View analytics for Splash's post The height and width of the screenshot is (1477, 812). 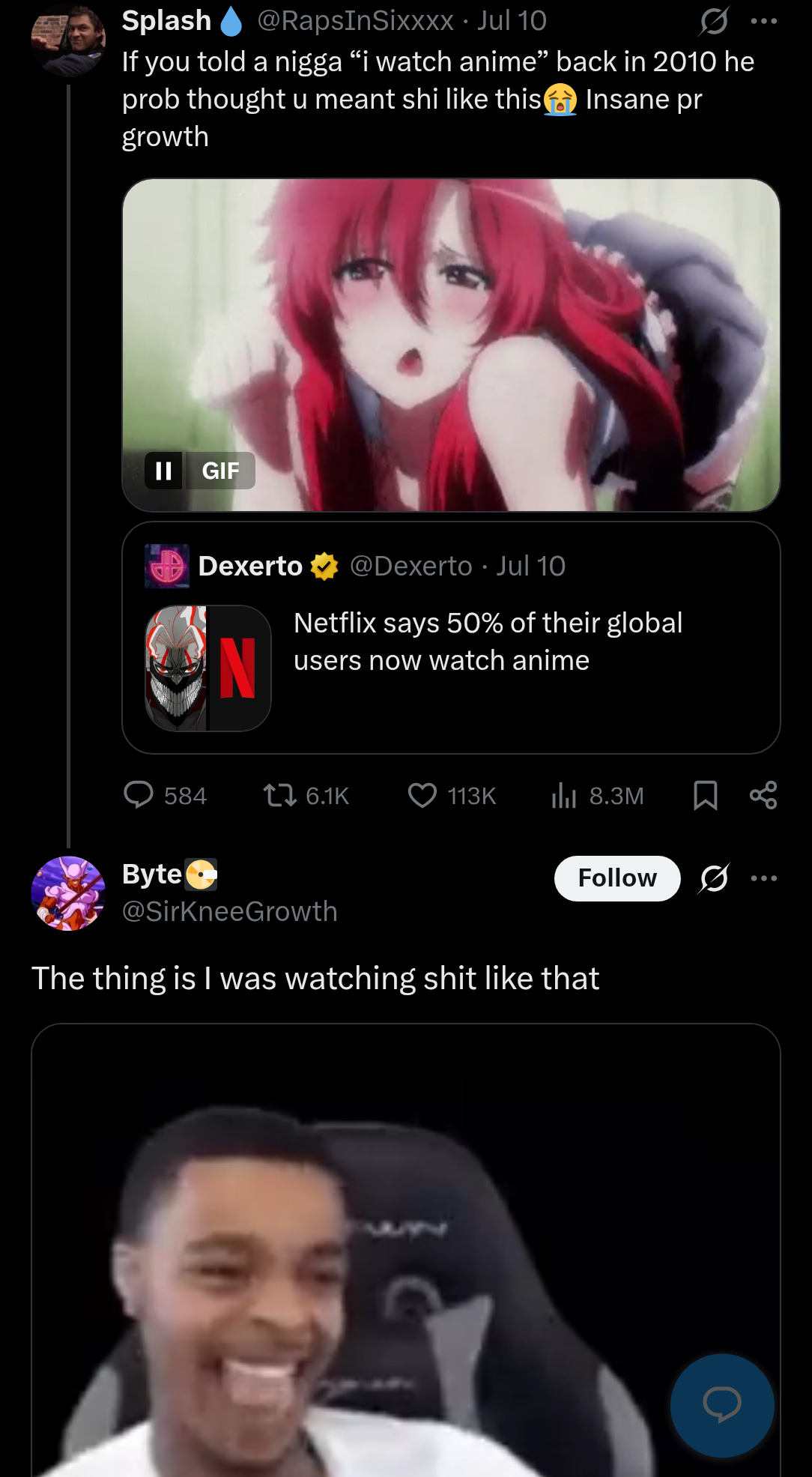point(597,795)
